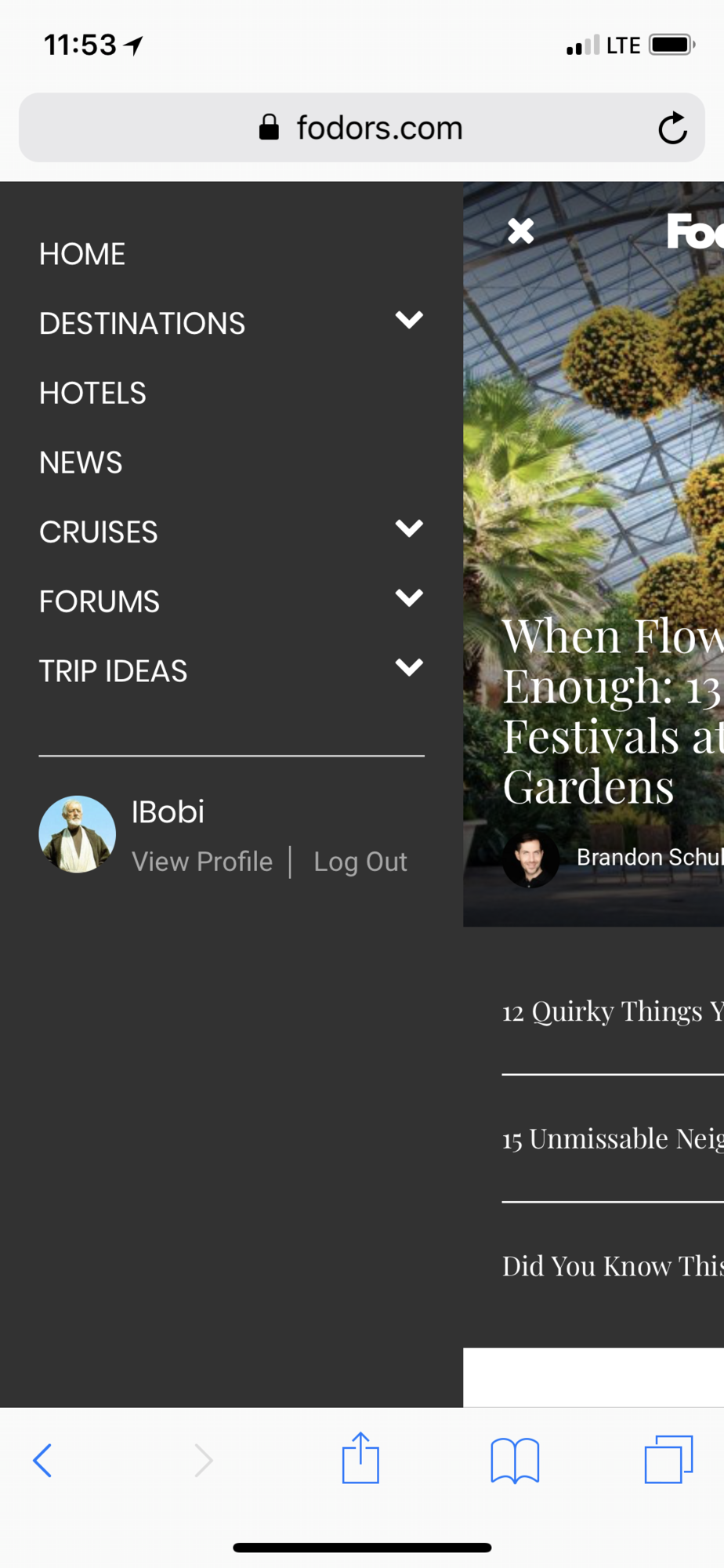Viewport: 724px width, 1568px height.
Task: Open the NEWS section
Action: pos(81,463)
